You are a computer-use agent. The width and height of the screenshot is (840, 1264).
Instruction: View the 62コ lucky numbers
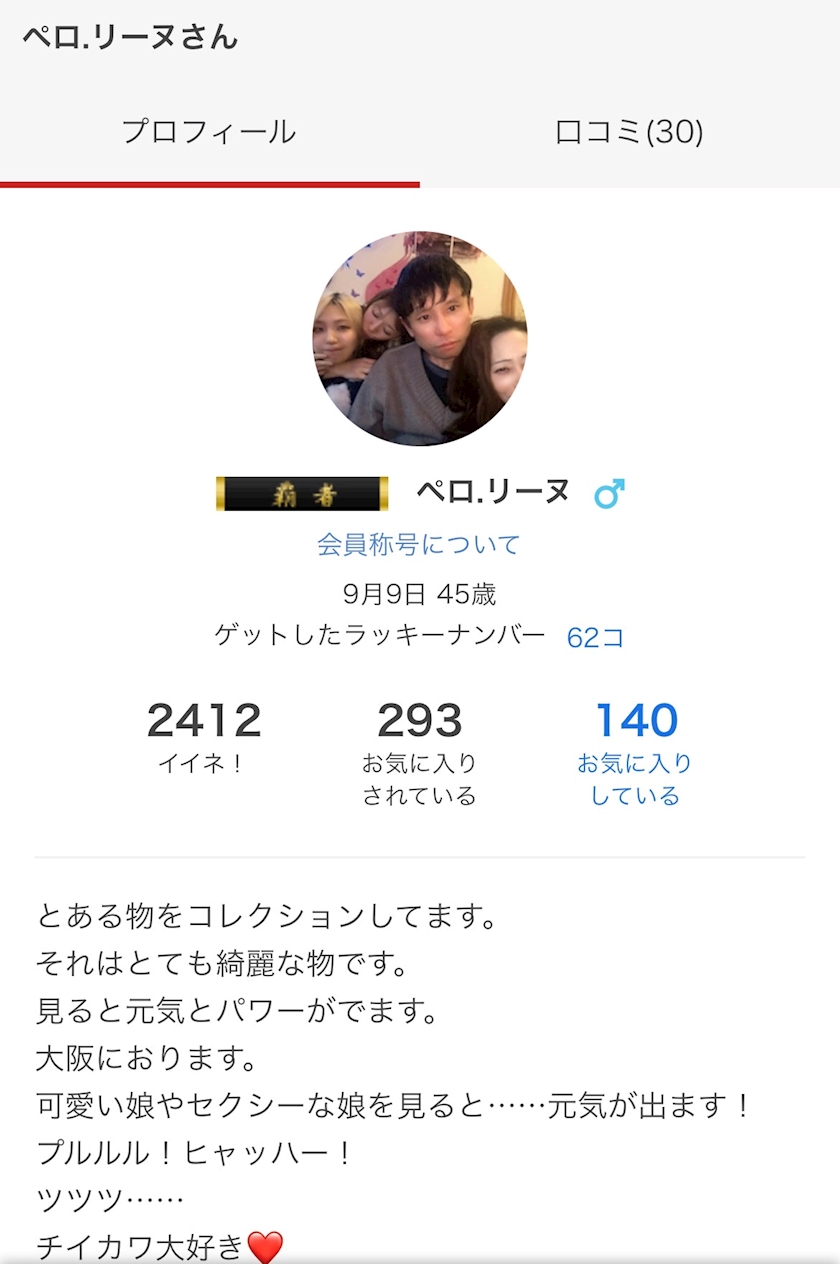pyautogui.click(x=595, y=637)
